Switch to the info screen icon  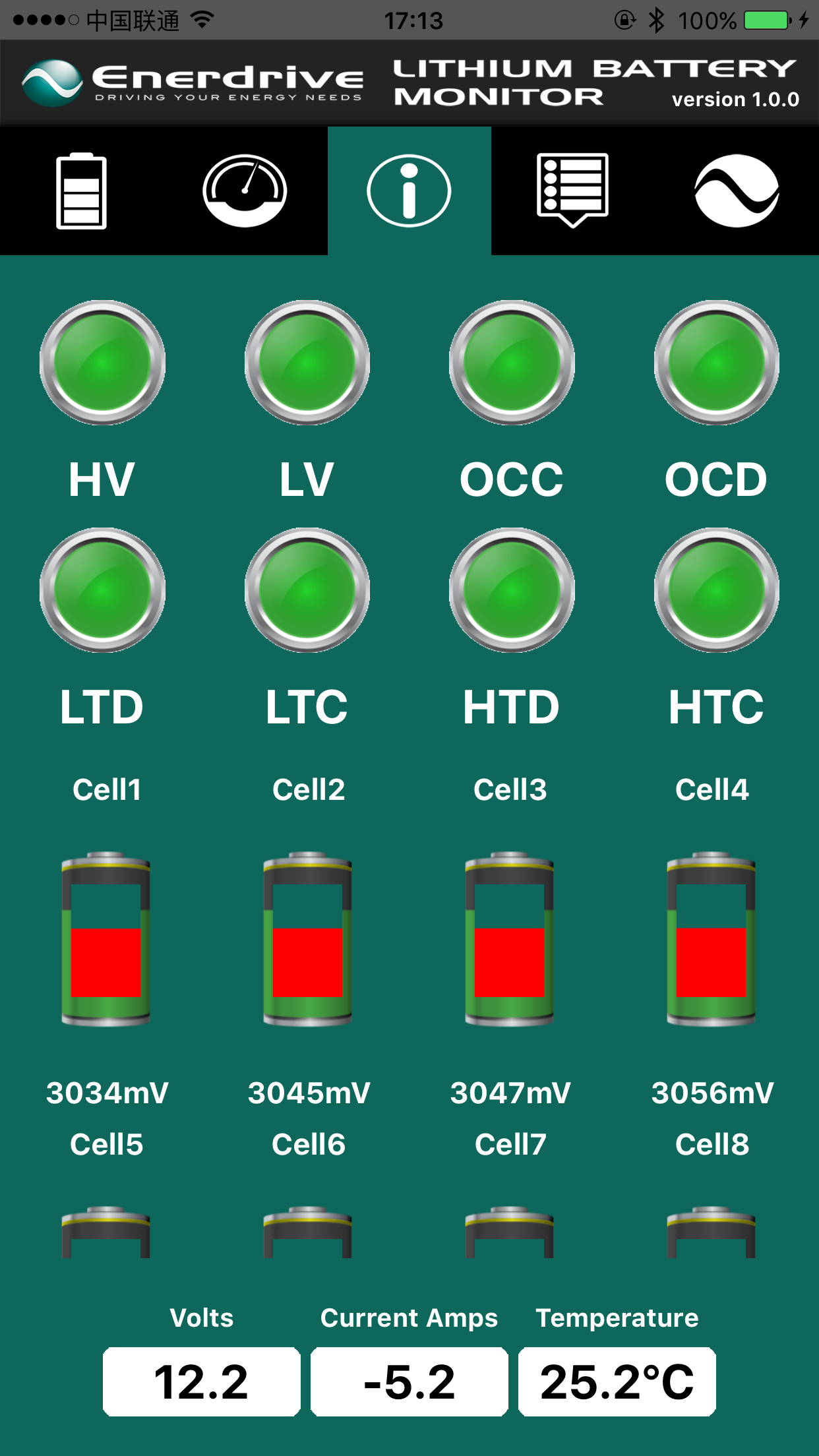click(409, 190)
